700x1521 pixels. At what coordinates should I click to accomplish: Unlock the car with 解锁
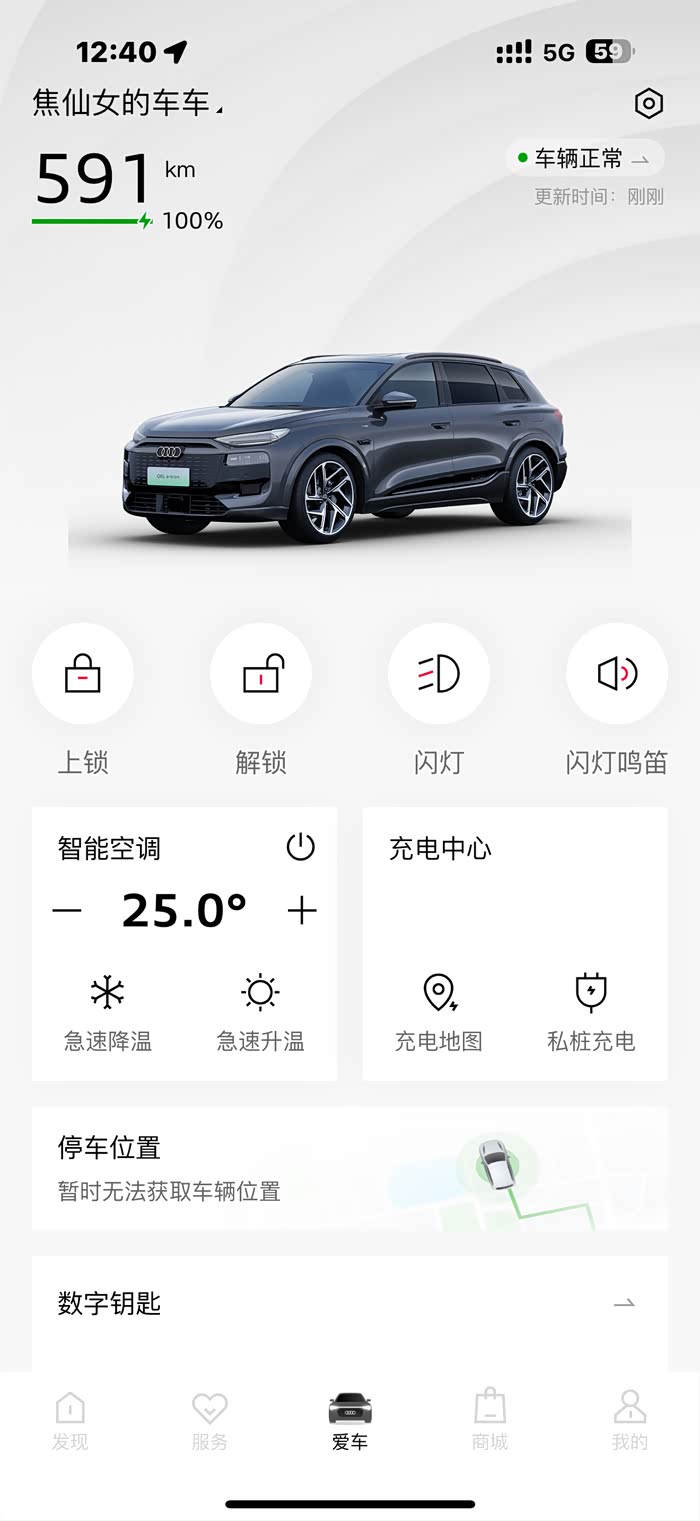click(261, 675)
